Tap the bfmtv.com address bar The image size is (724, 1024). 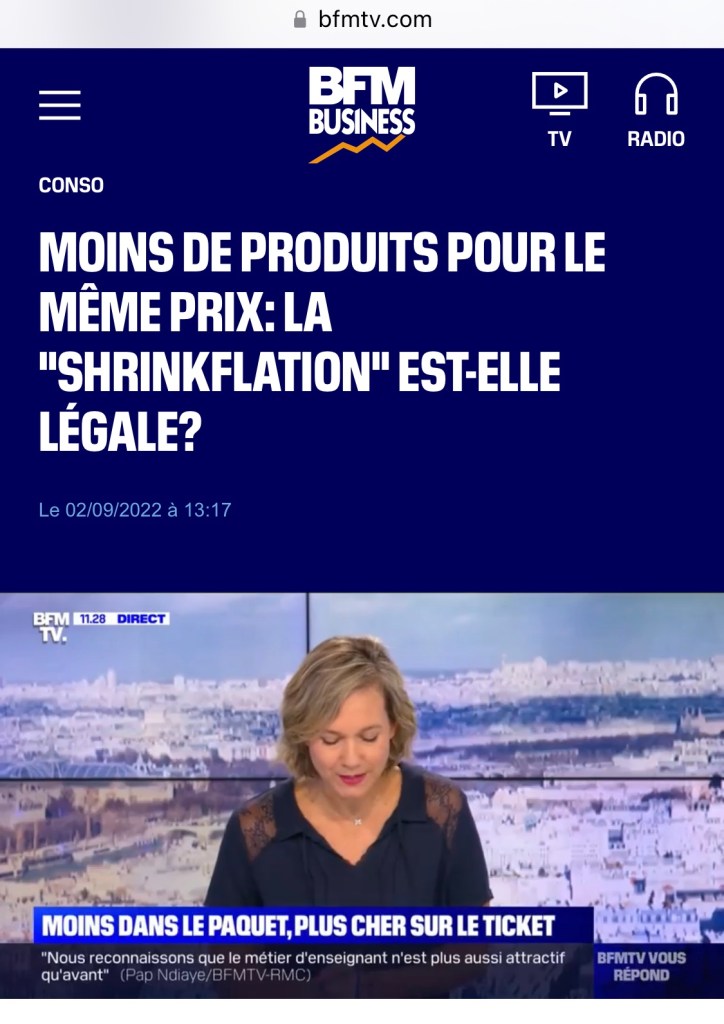click(x=362, y=19)
